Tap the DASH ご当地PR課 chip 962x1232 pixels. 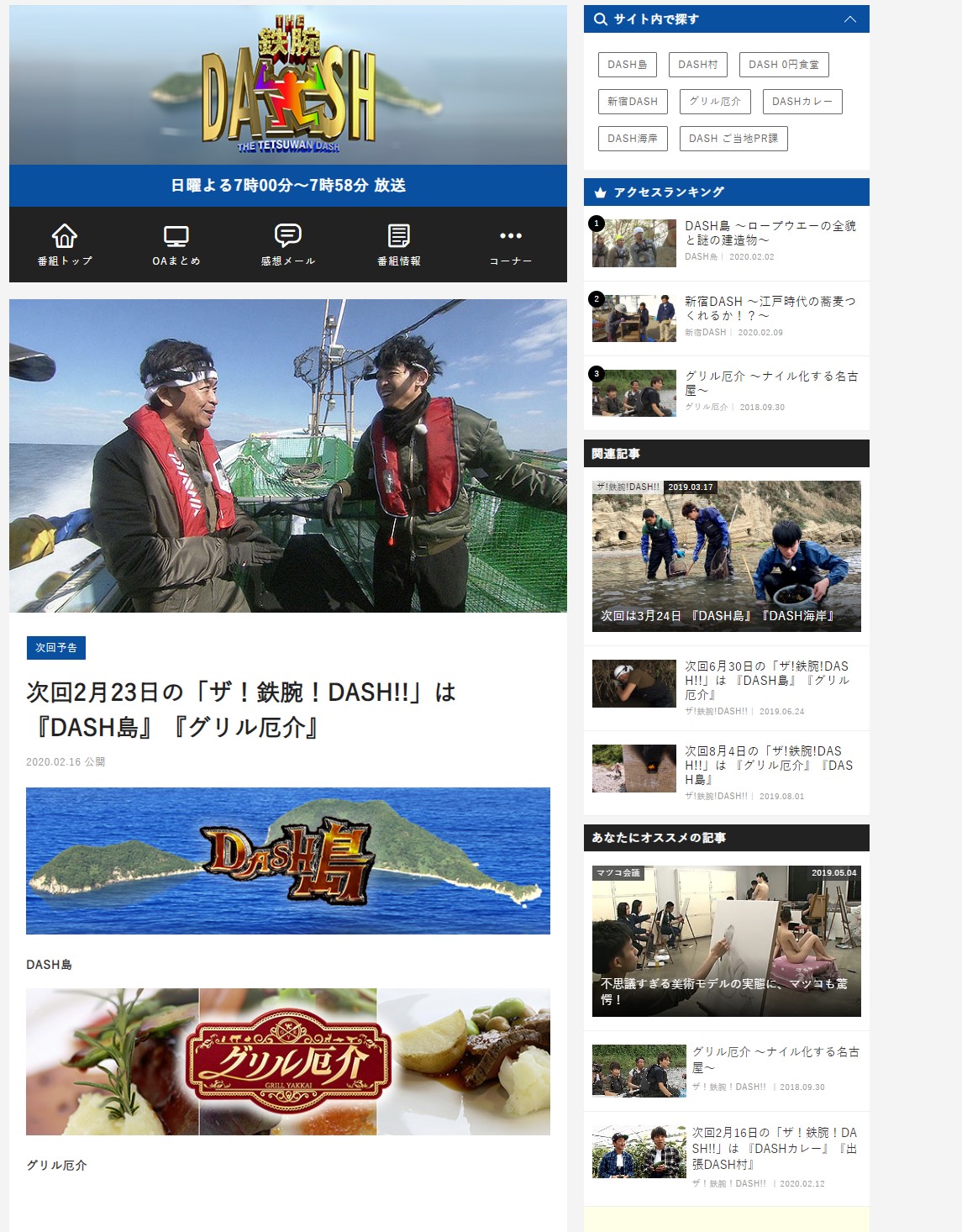pos(733,139)
